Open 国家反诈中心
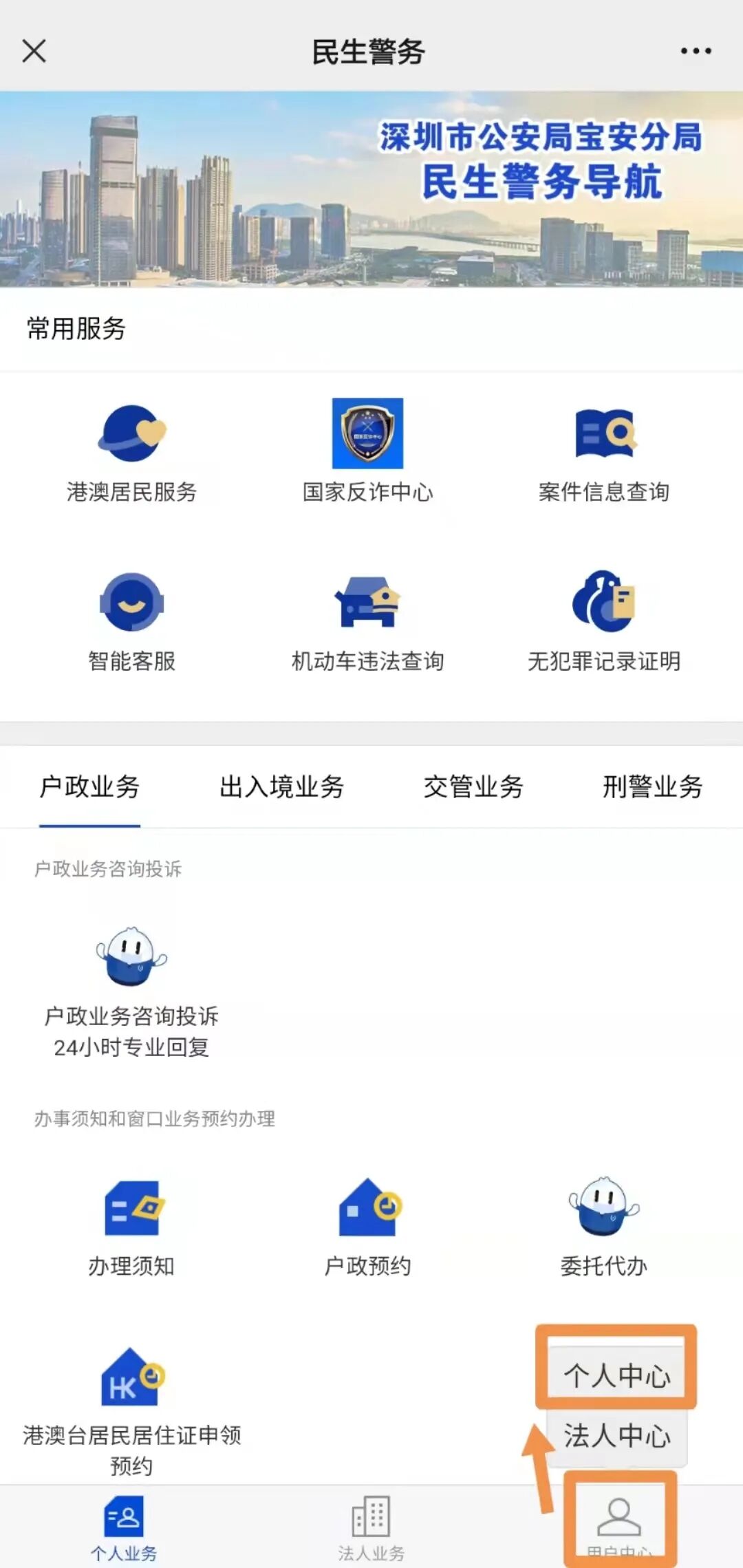The height and width of the screenshot is (1568, 743). click(x=367, y=451)
